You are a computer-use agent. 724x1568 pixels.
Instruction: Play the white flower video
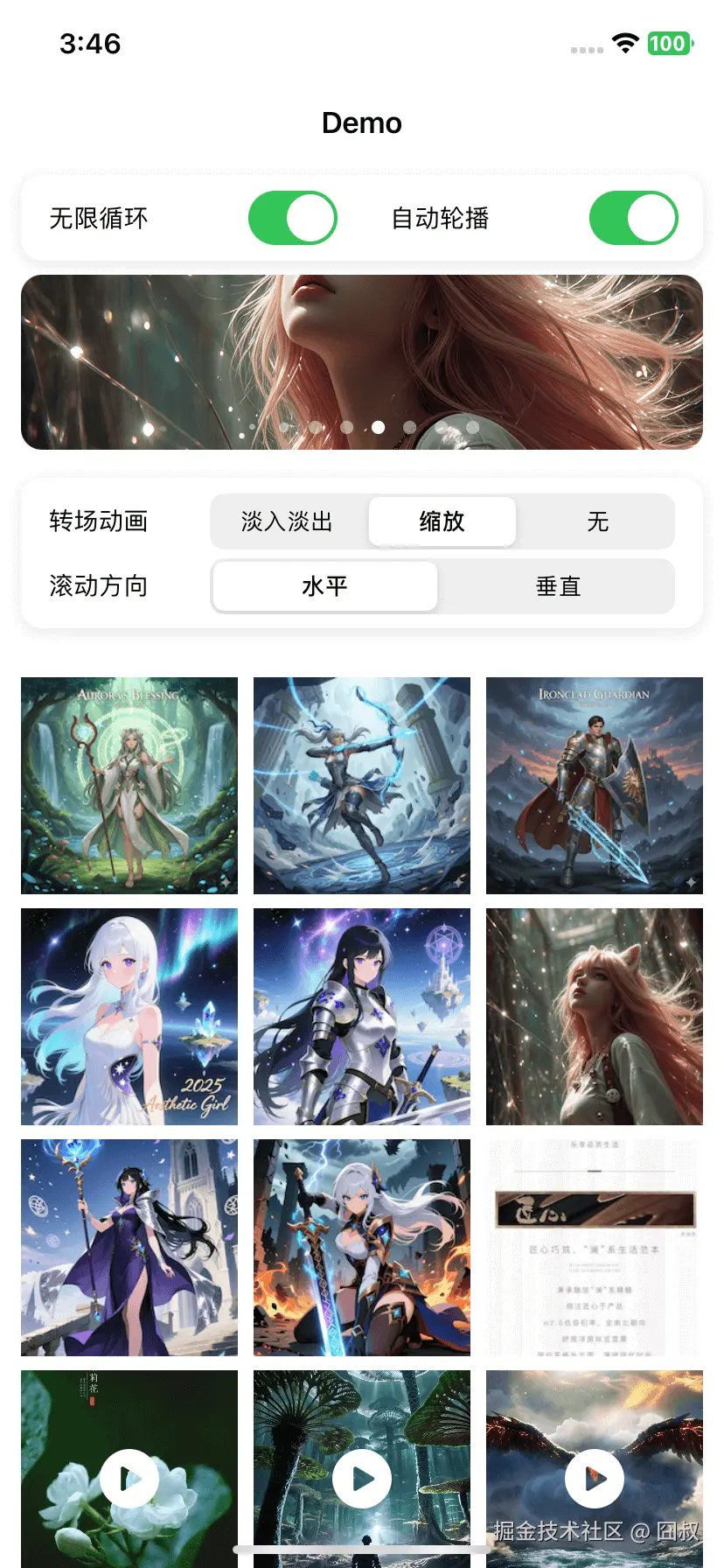[x=129, y=1478]
